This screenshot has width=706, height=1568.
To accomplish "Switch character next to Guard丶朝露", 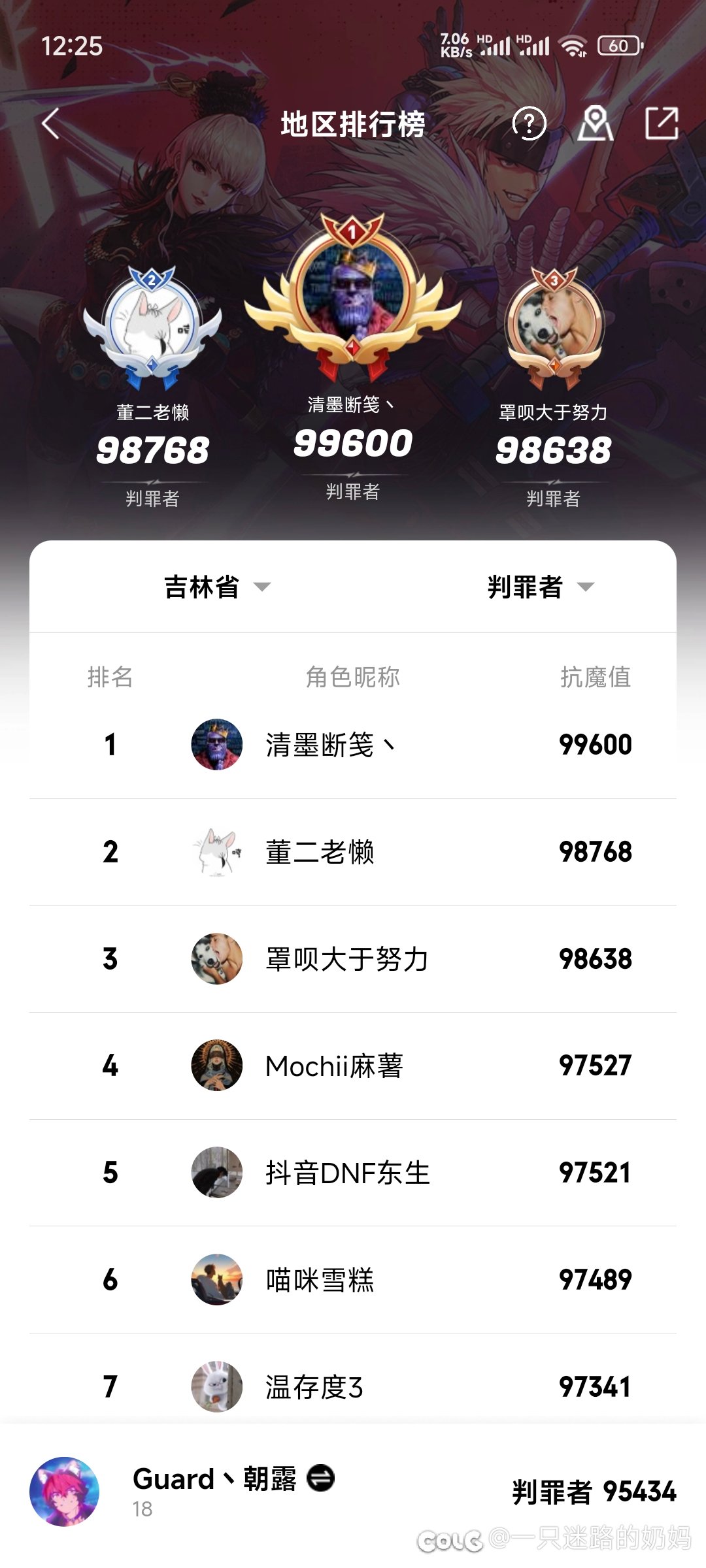I will [320, 1478].
